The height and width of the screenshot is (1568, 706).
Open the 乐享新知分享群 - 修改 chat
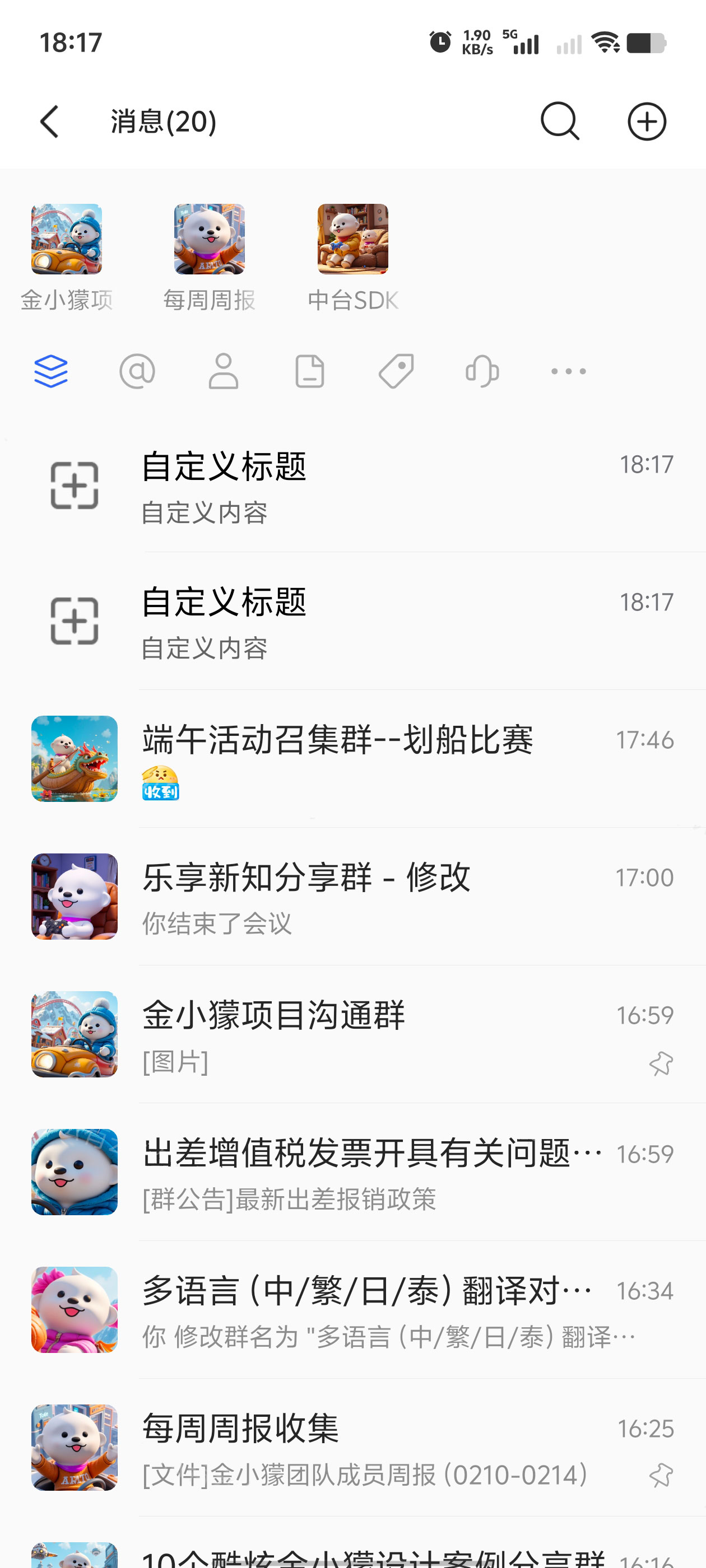(x=354, y=896)
